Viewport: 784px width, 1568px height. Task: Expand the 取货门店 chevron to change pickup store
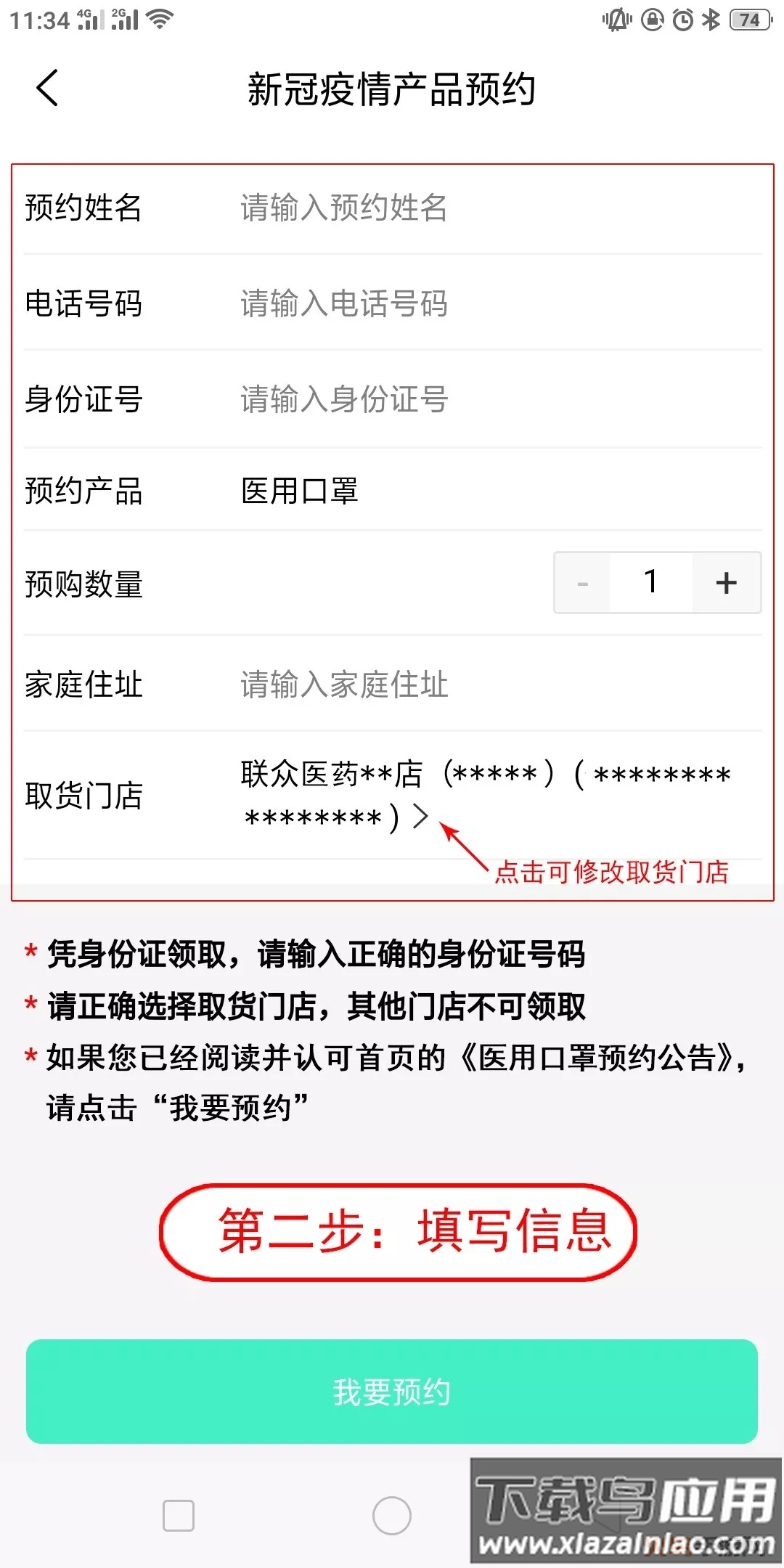pyautogui.click(x=420, y=817)
